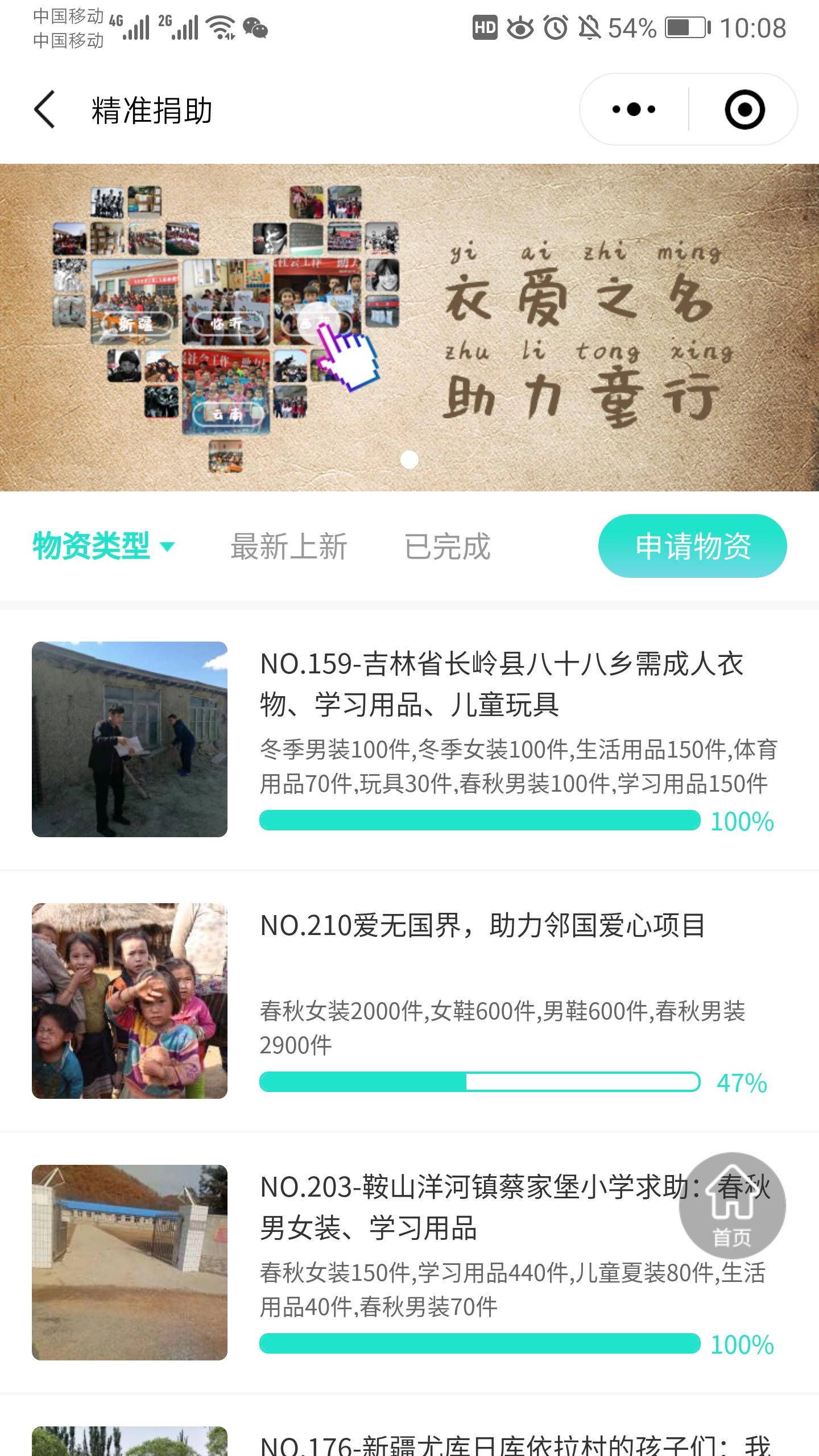This screenshot has height=1456, width=819.
Task: Open the mini program three-dot menu
Action: tap(634, 109)
